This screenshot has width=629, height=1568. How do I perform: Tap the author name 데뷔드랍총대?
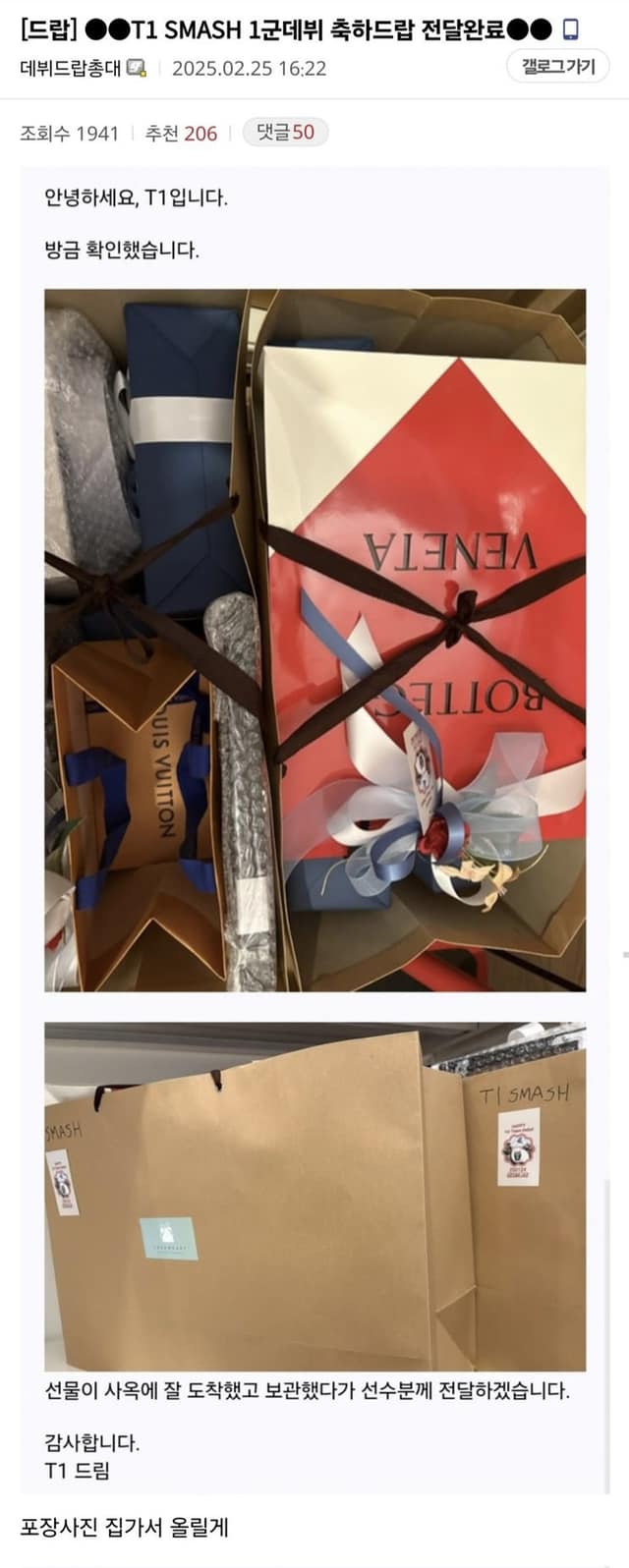[x=72, y=68]
